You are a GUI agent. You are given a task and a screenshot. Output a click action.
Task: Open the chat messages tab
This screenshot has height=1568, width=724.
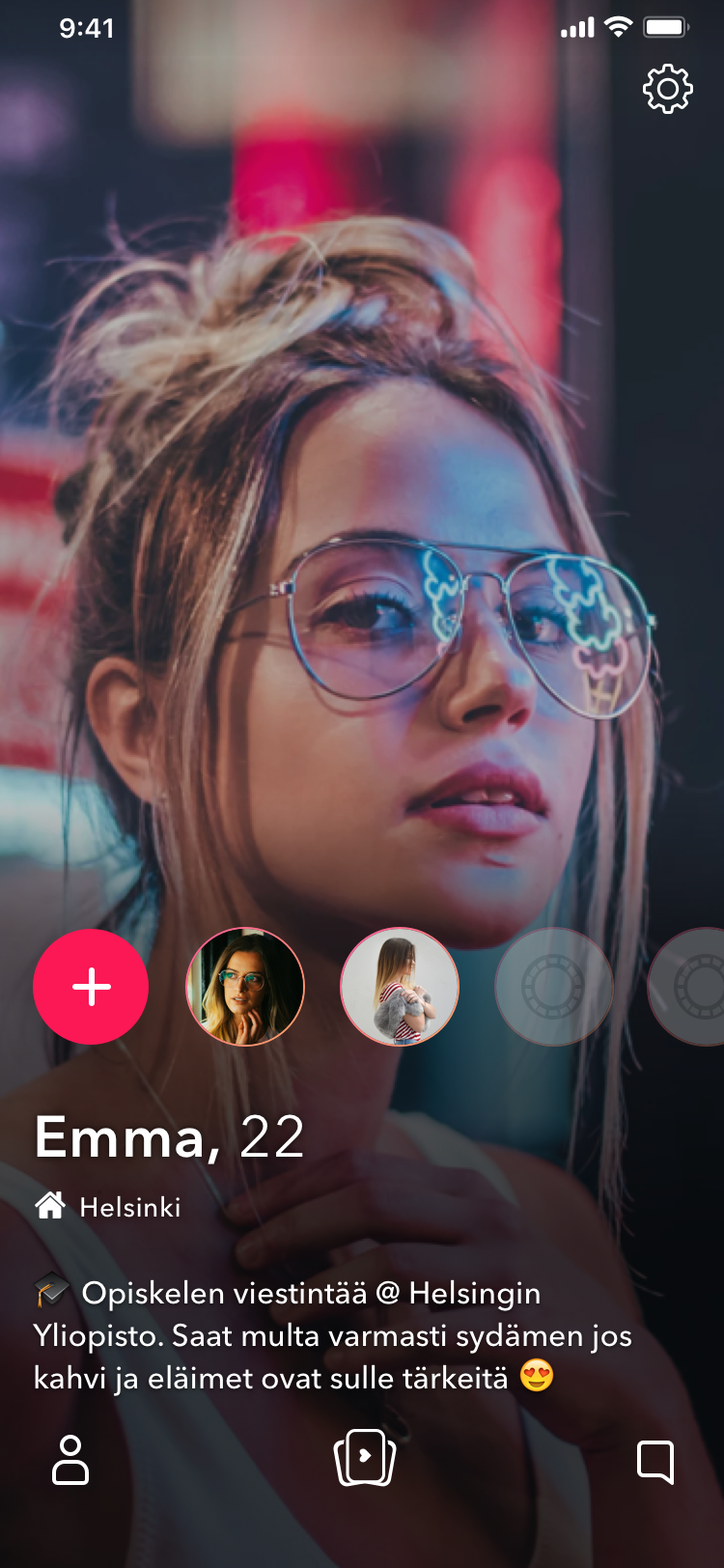click(655, 1462)
